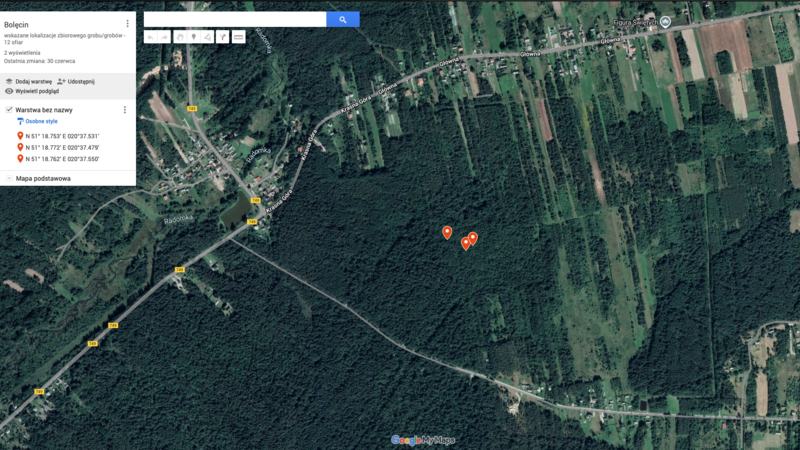Screen dimensions: 800x450
Task: Tap the map search input field
Action: pos(235,19)
